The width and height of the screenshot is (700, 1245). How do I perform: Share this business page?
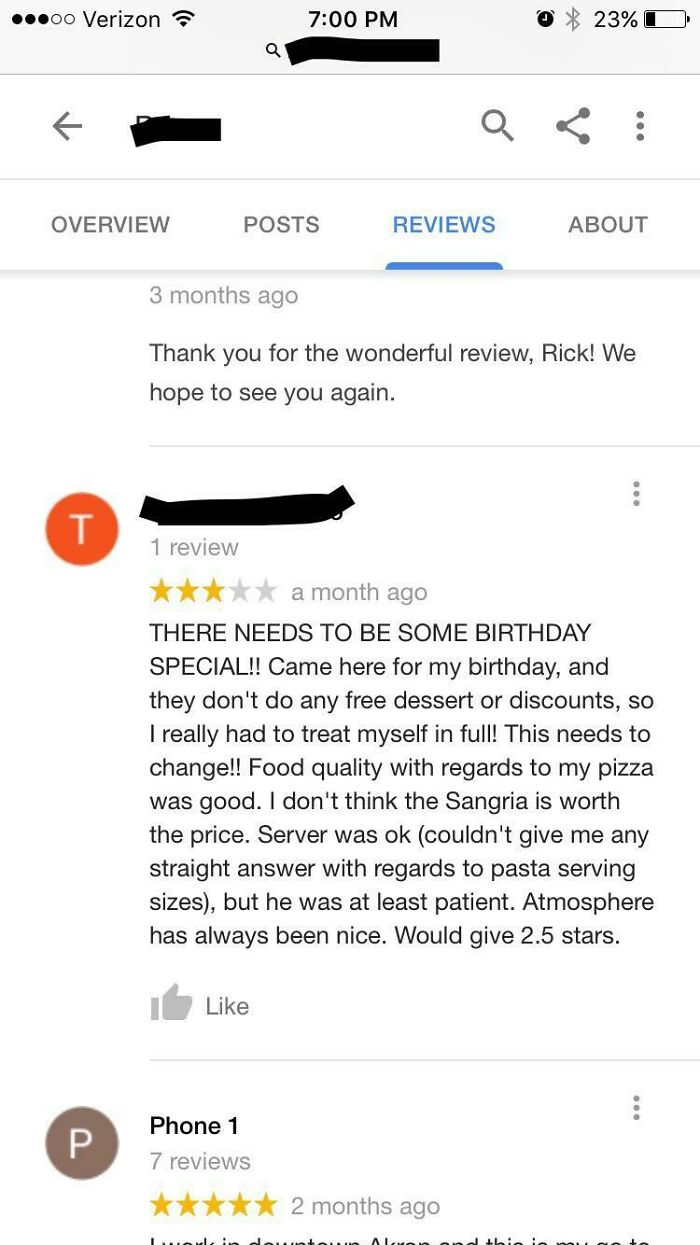[x=572, y=126]
